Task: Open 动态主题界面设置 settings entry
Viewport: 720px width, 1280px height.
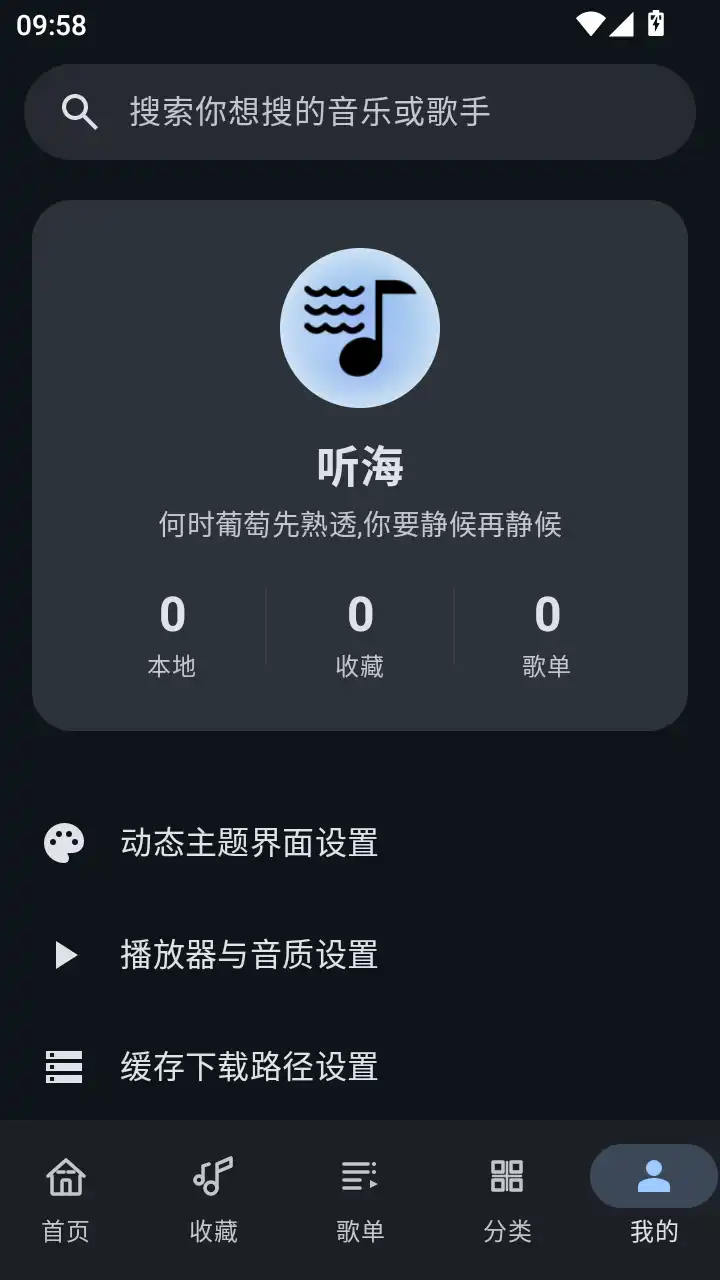Action: (248, 843)
